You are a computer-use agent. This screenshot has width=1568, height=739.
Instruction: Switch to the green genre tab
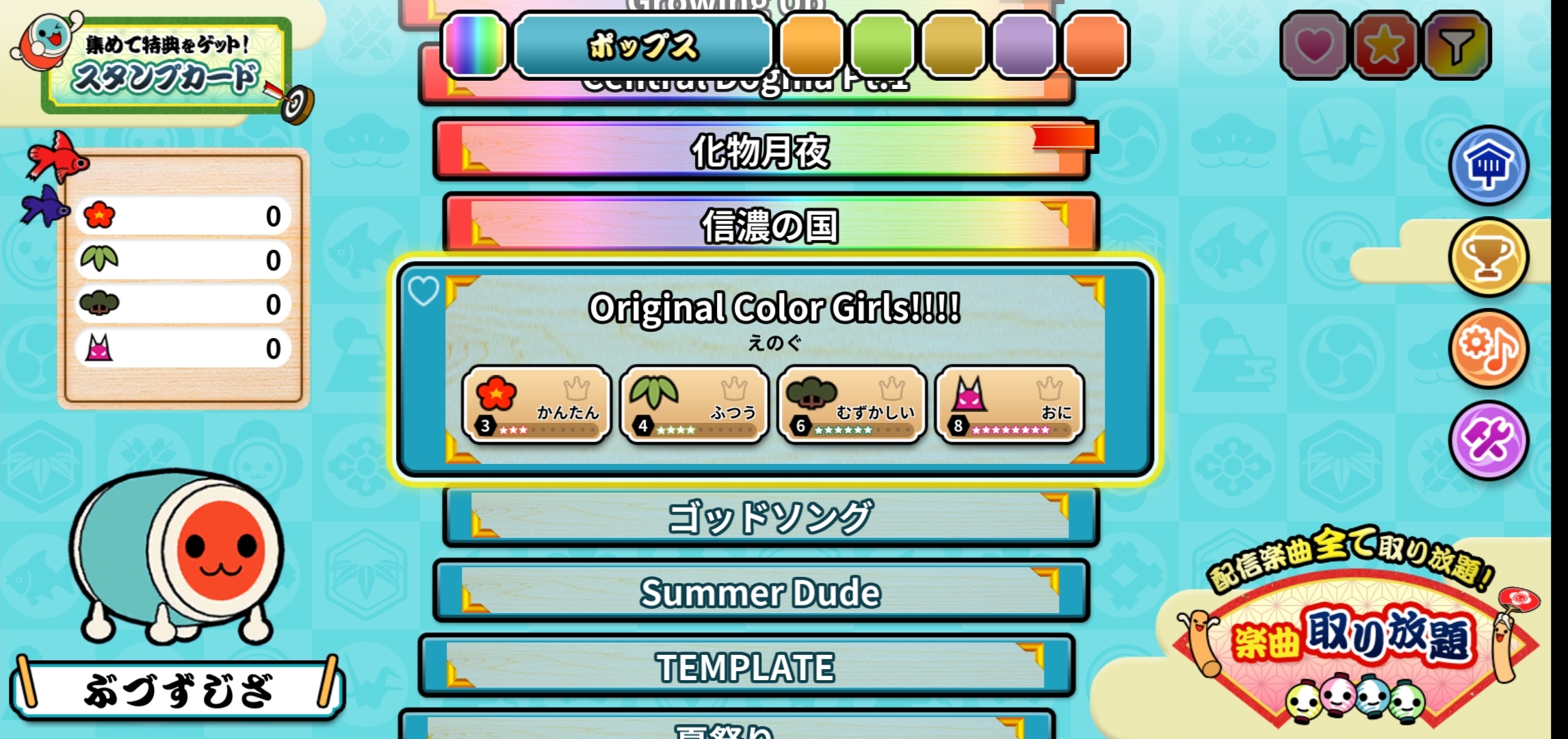[x=883, y=45]
